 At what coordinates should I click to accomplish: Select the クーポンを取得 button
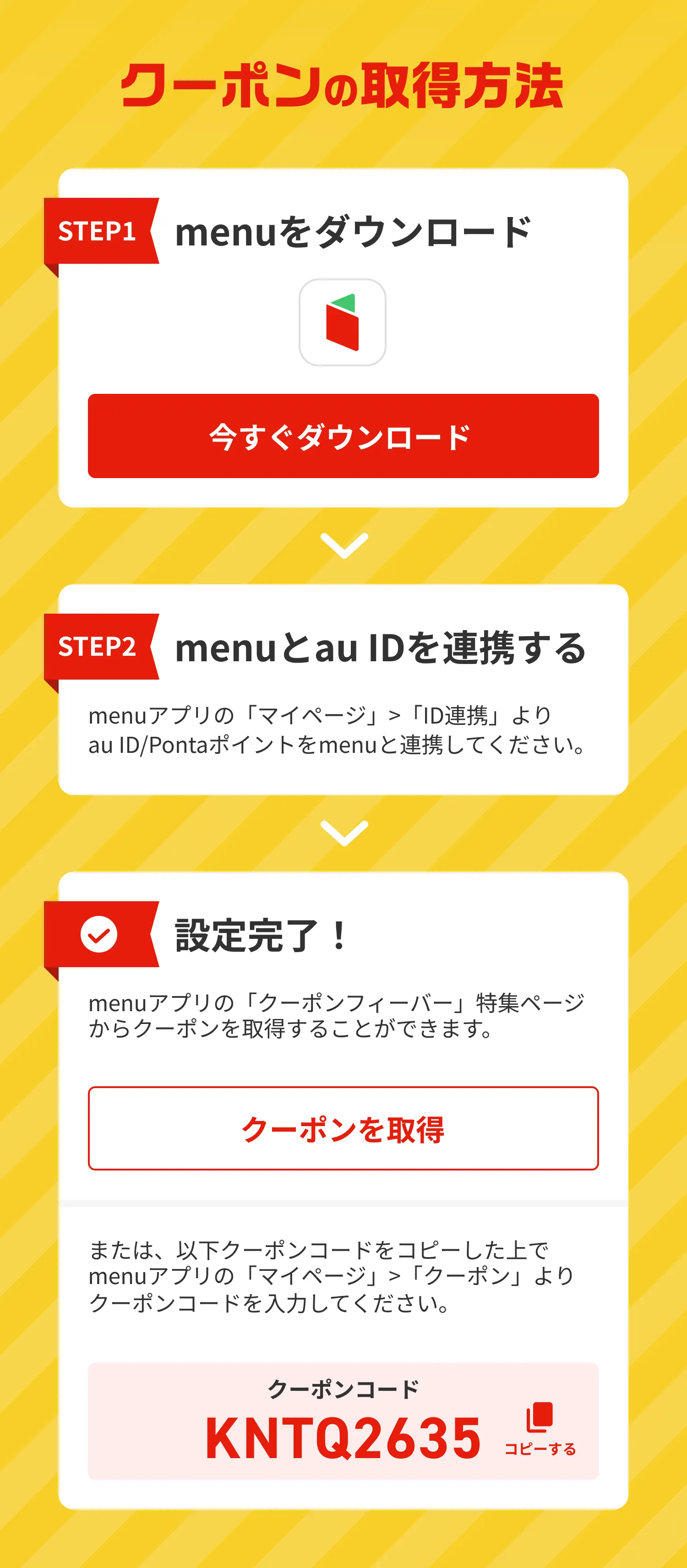343,1128
